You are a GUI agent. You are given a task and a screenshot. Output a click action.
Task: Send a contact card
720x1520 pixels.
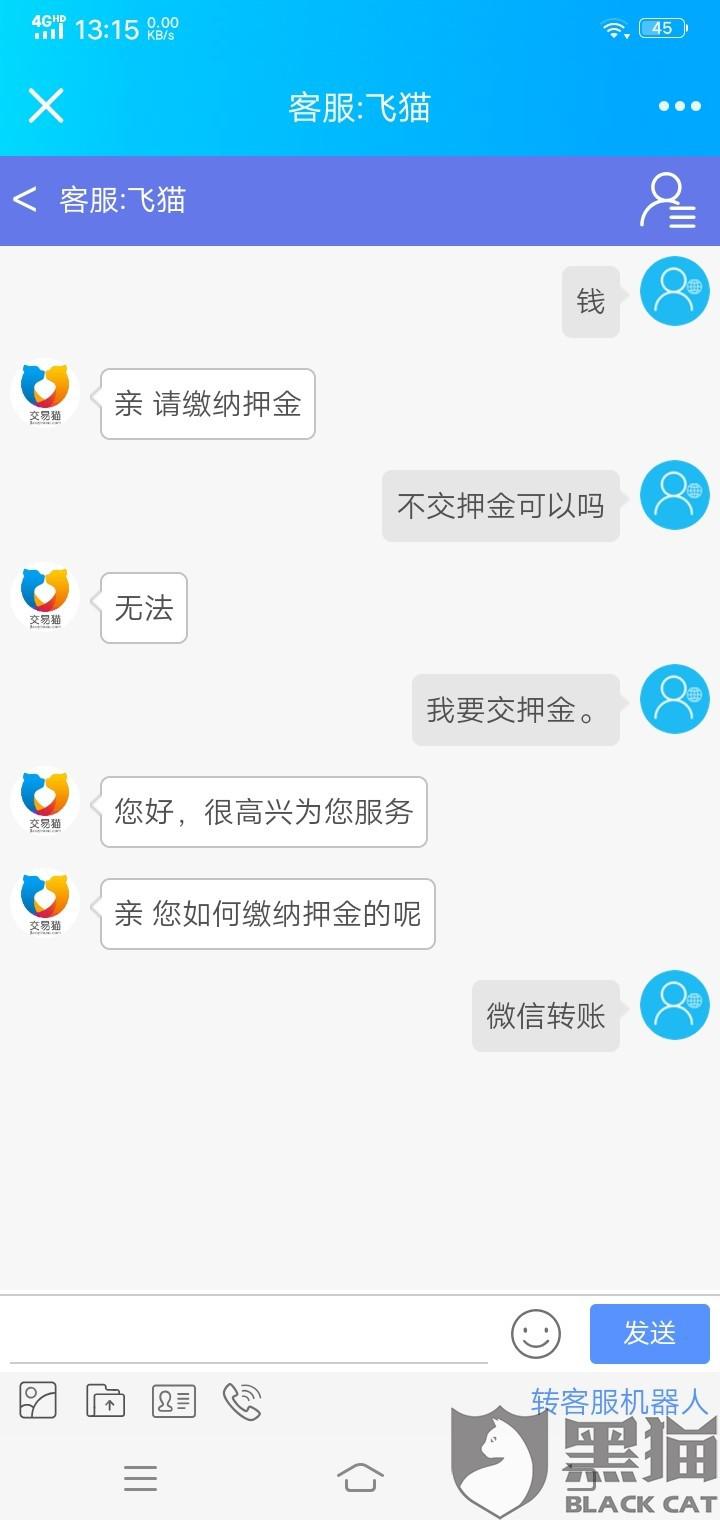coord(174,1401)
